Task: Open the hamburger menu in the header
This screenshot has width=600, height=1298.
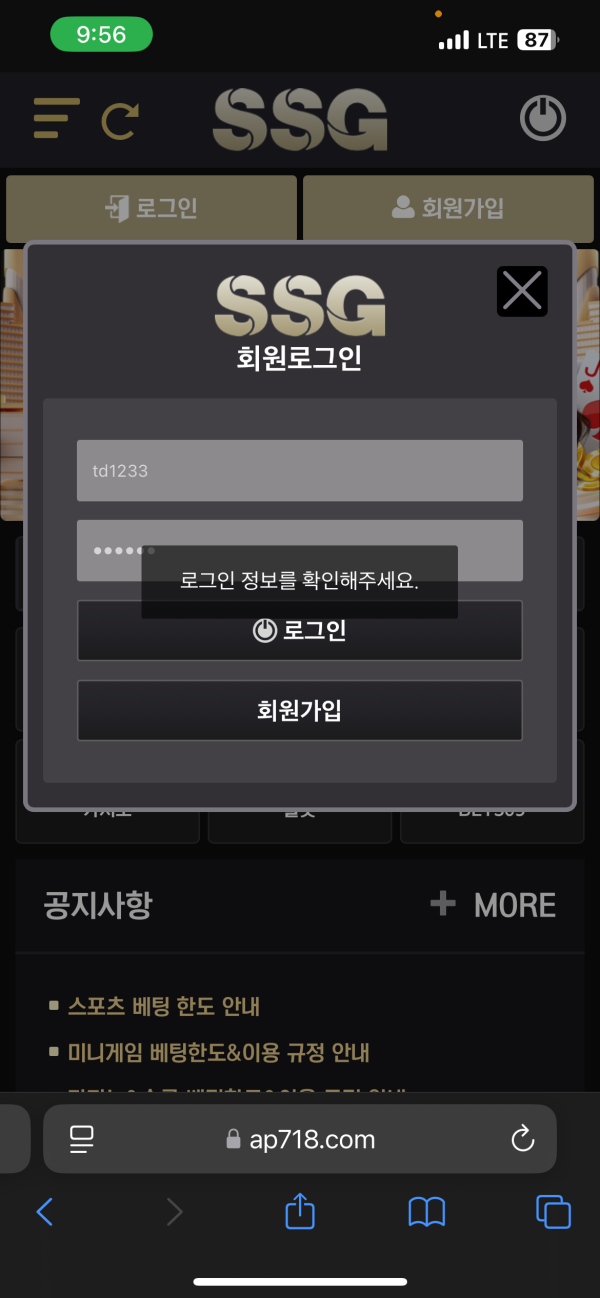Action: [56, 118]
